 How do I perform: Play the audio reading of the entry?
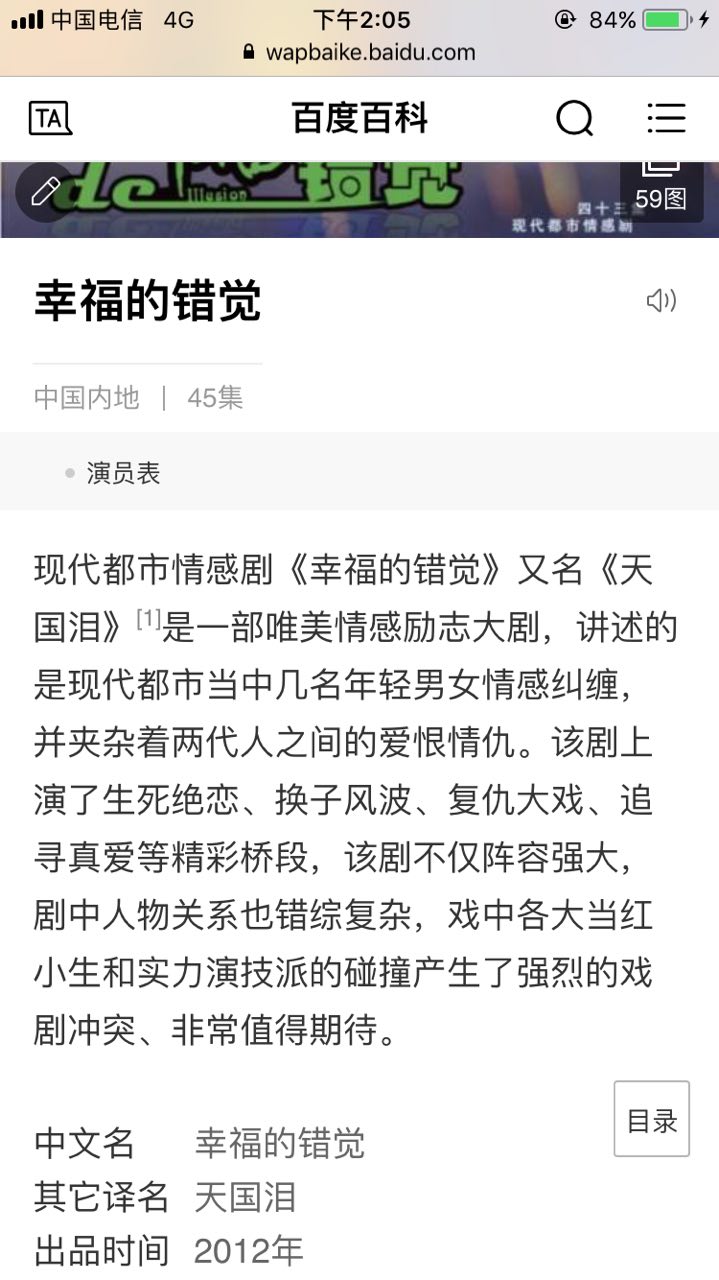click(x=661, y=300)
